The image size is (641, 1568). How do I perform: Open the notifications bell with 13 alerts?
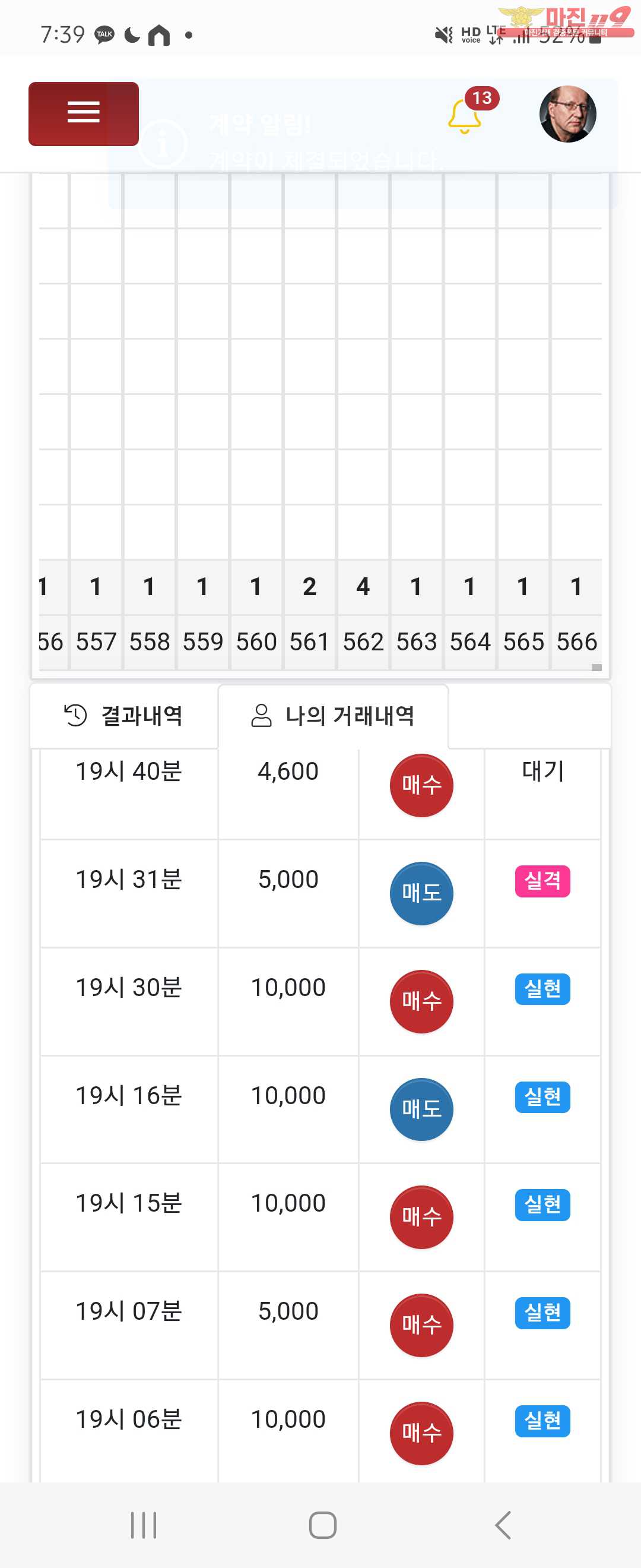(x=465, y=116)
